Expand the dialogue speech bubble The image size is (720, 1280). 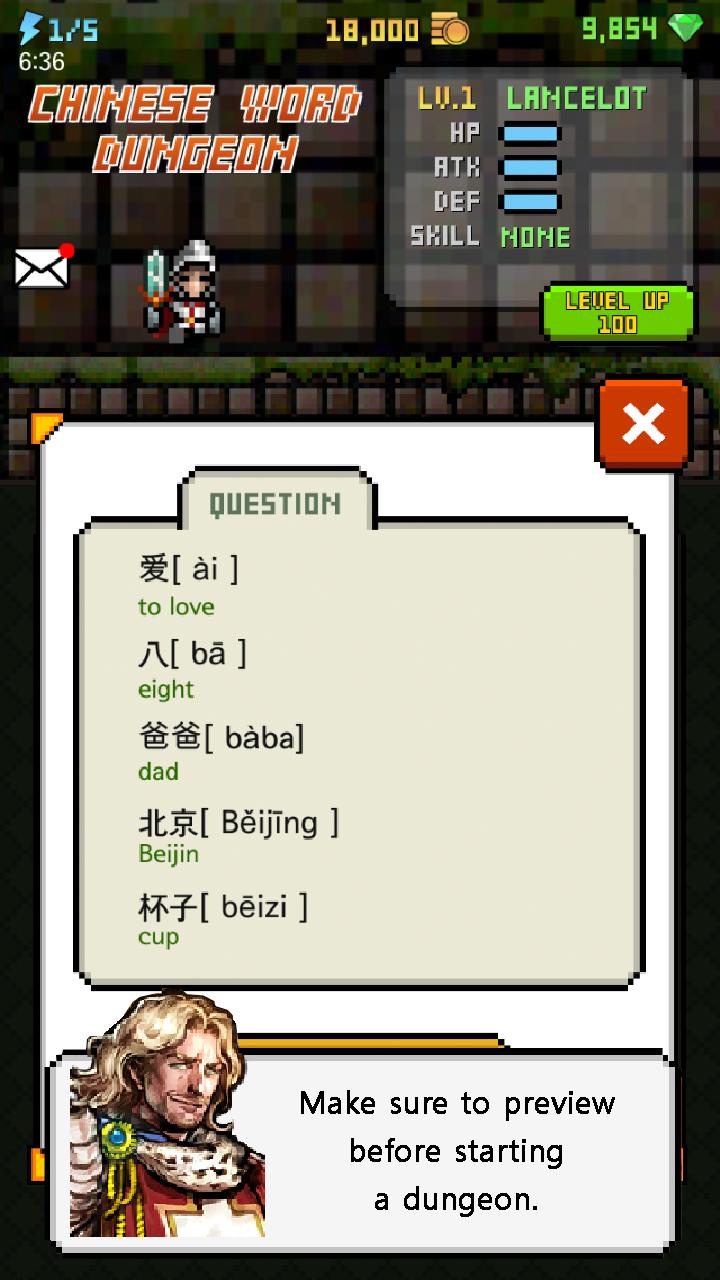click(x=455, y=1150)
